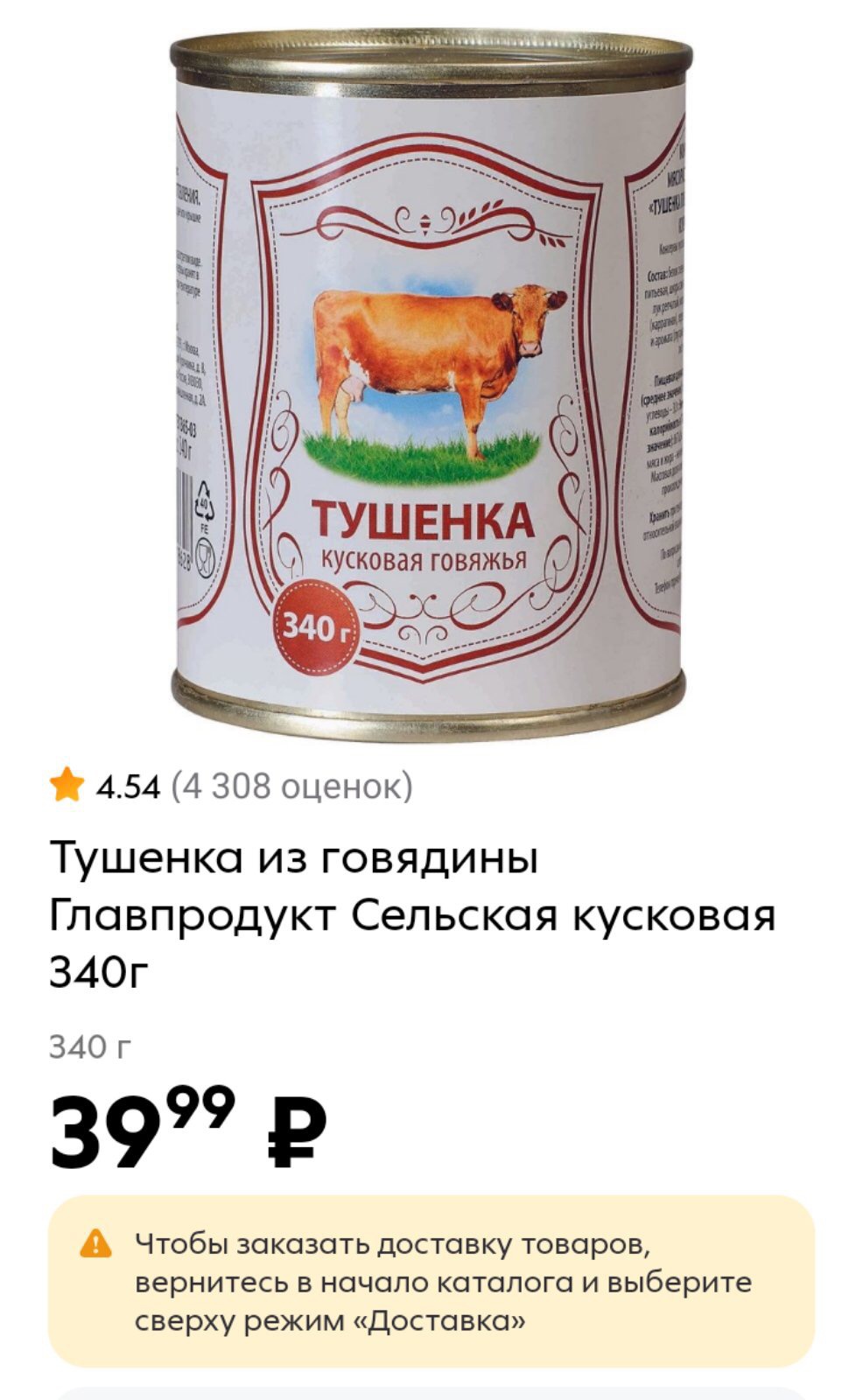Viewport: 863px width, 1400px height.
Task: Open the 4.54 rating with 4 308 reviews
Action: click(232, 787)
